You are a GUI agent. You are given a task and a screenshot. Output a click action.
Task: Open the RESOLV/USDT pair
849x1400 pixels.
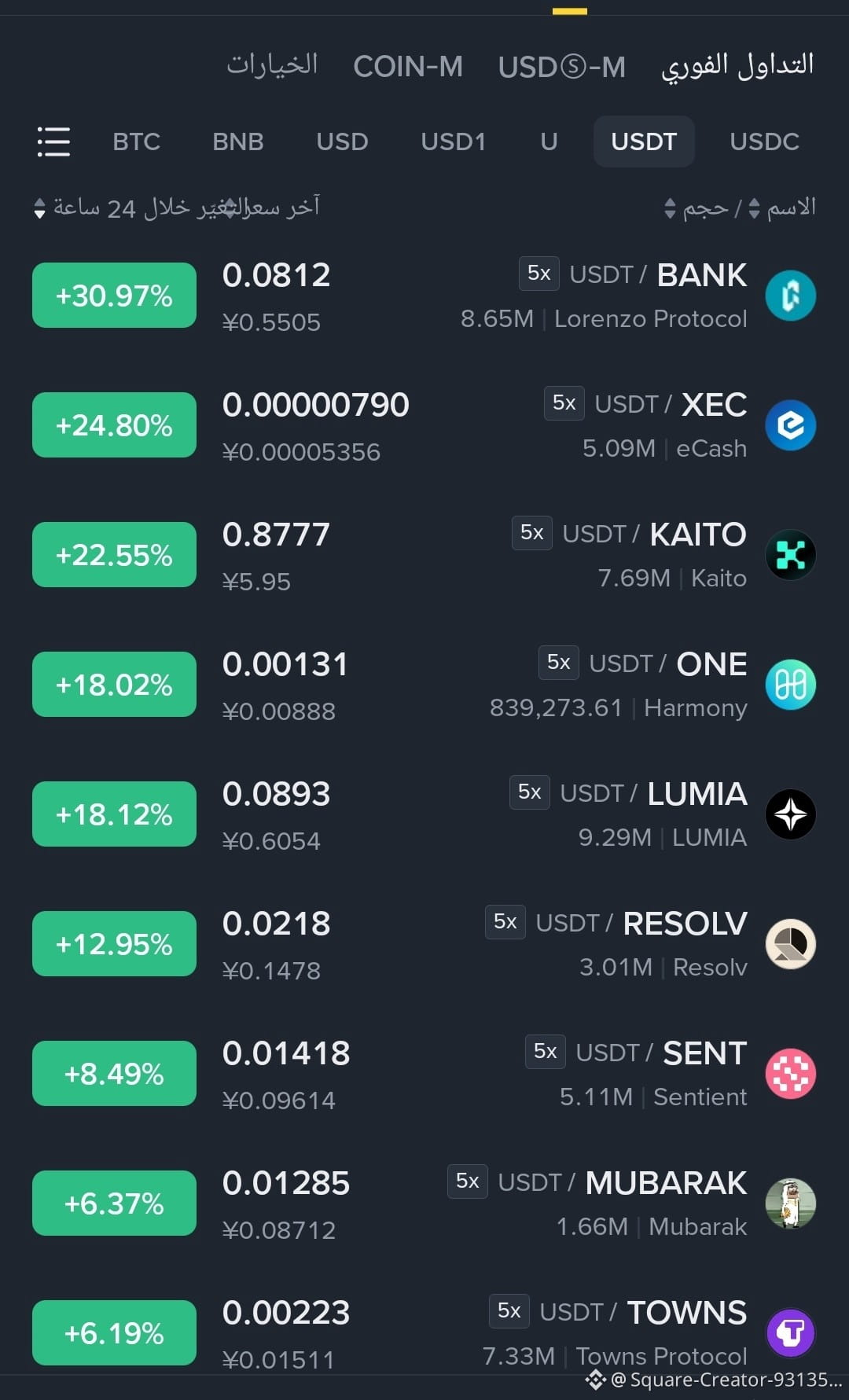tap(424, 944)
